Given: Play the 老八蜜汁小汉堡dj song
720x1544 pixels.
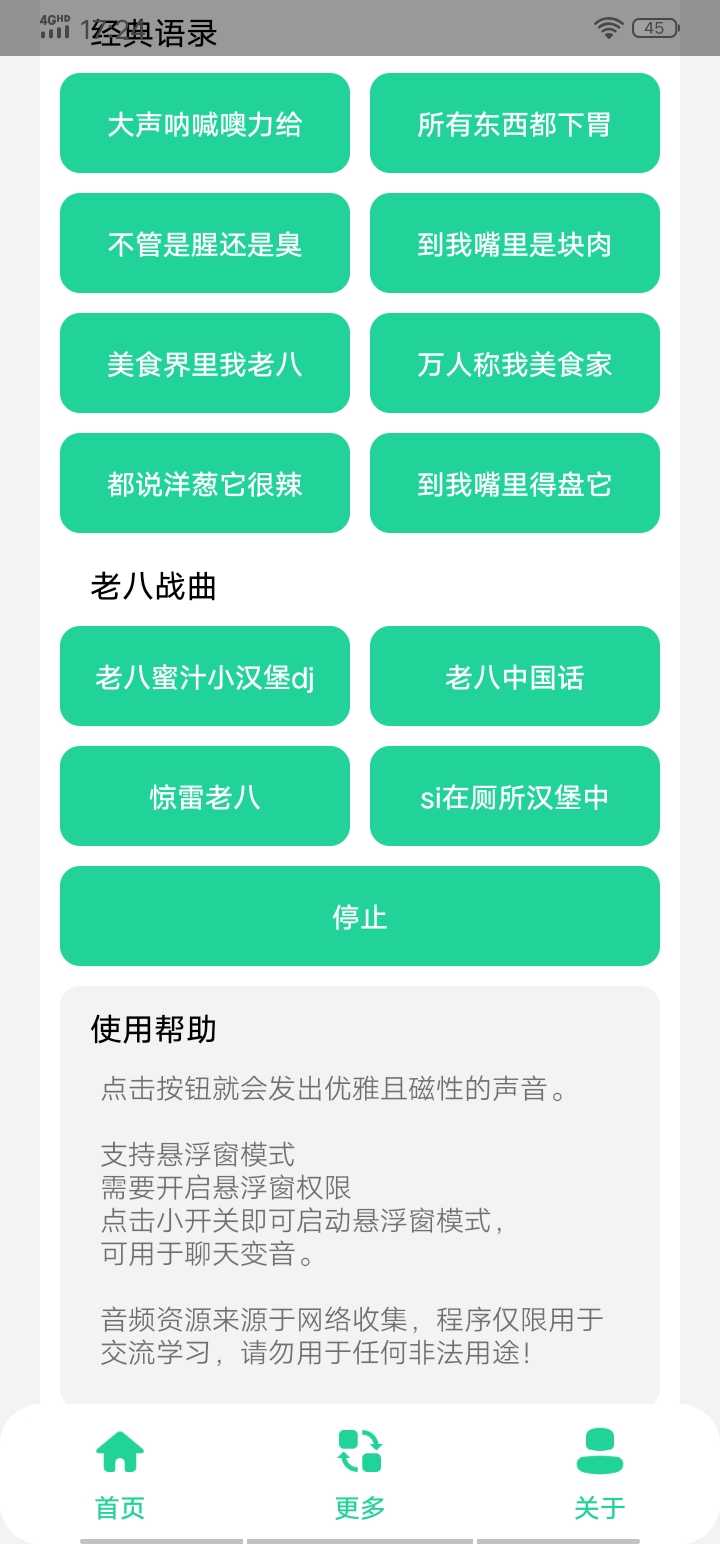Looking at the screenshot, I should 205,677.
